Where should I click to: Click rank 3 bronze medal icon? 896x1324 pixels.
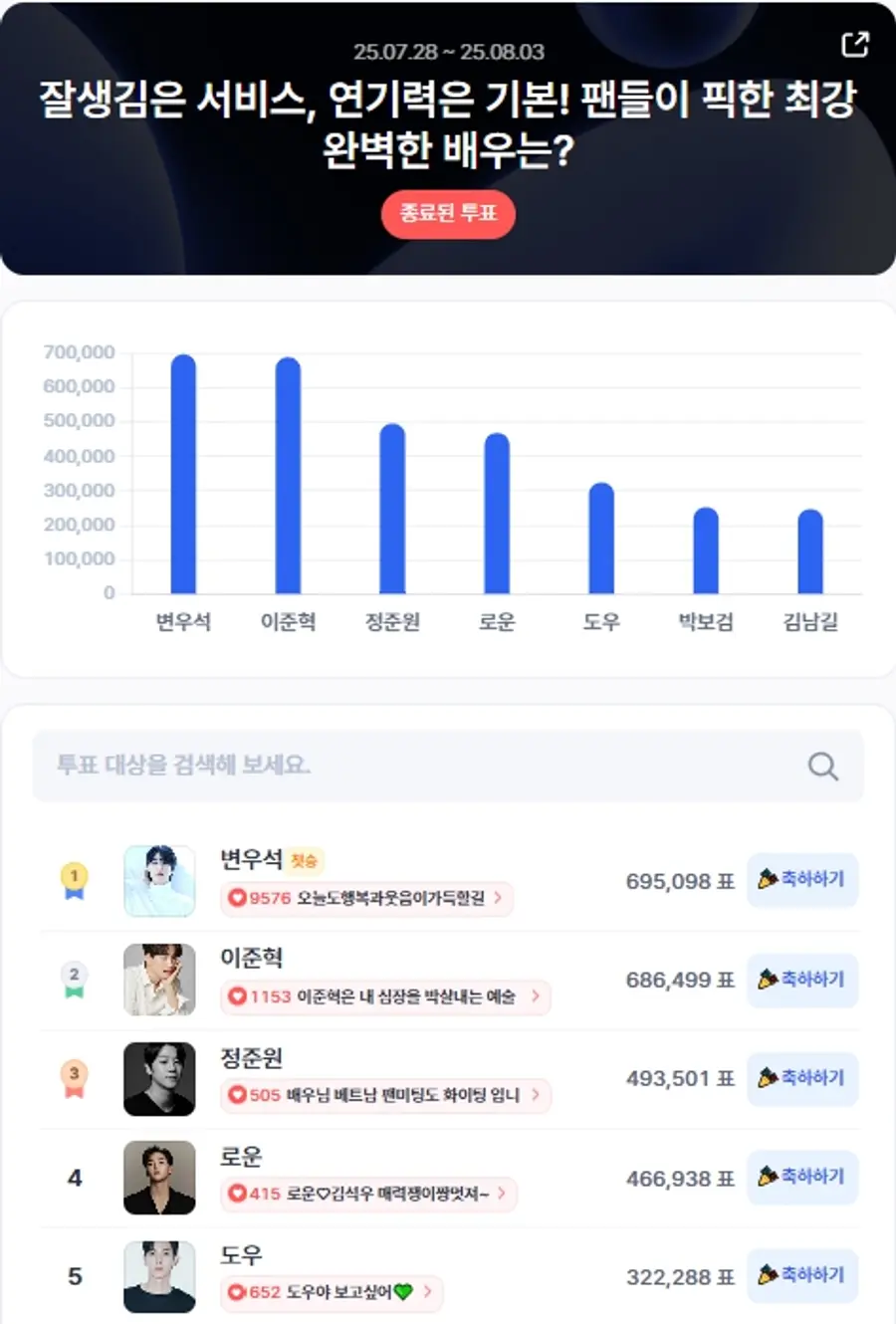76,1079
